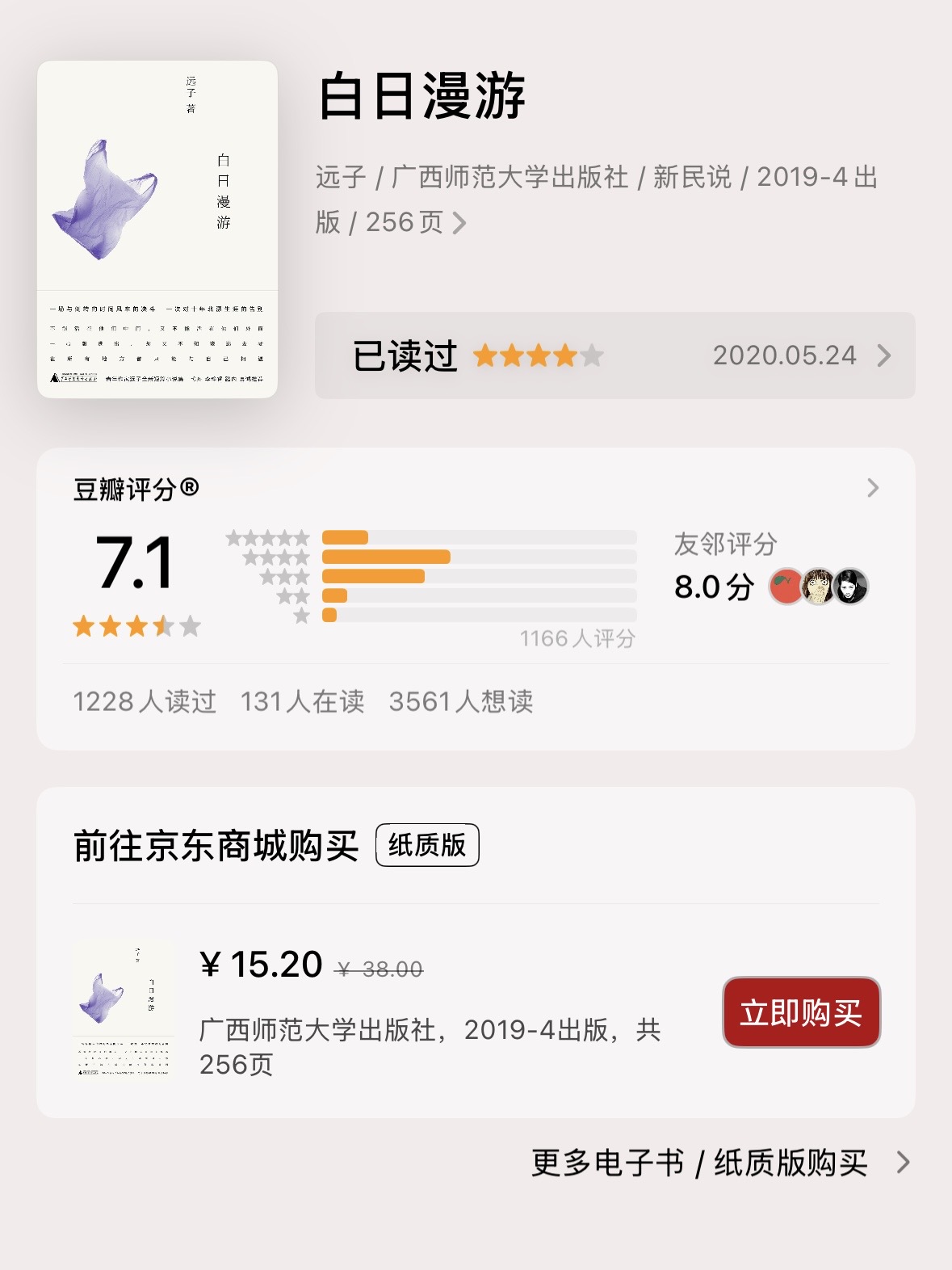Edit the 已读过 reading status row
The width and height of the screenshot is (952, 1270).
[615, 355]
